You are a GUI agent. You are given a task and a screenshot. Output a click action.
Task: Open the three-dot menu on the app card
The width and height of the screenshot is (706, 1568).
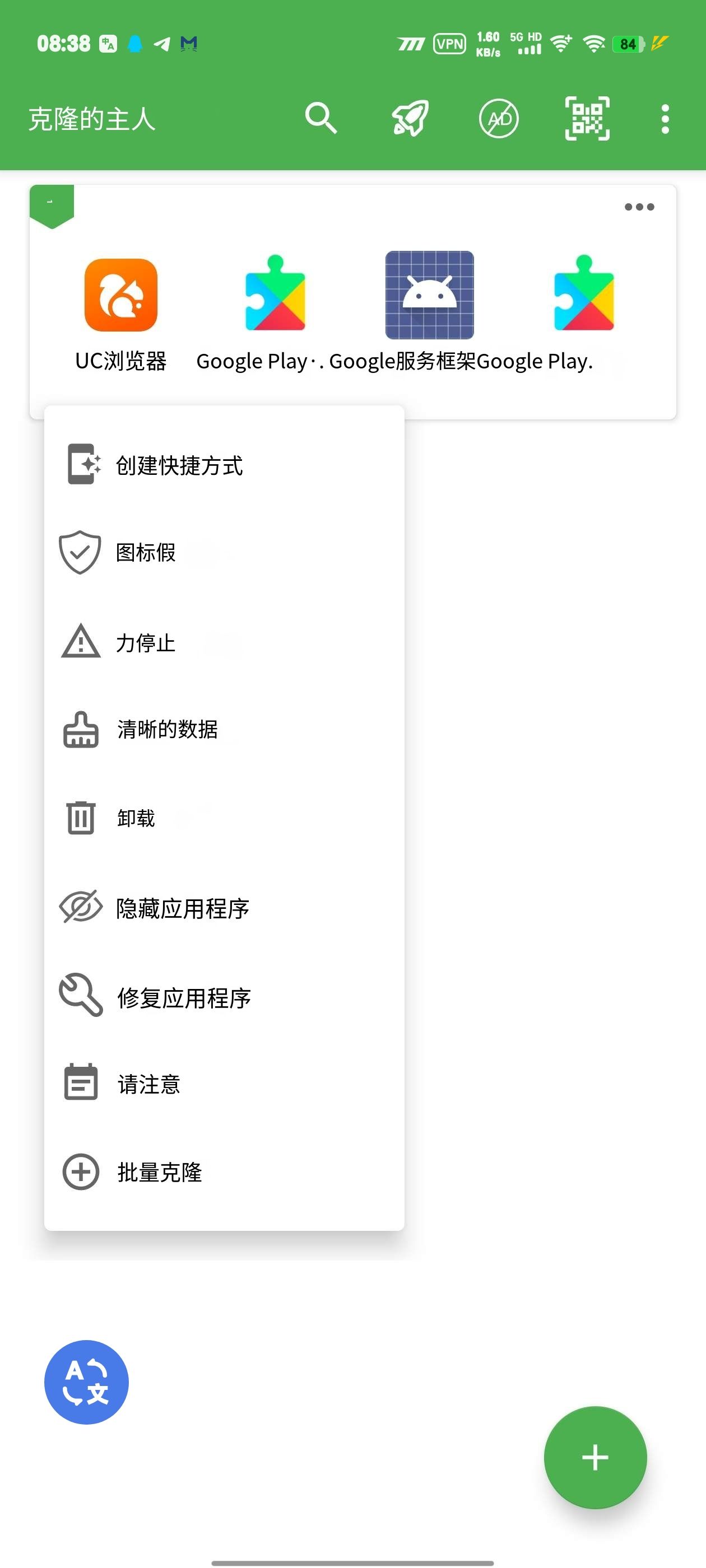tap(639, 206)
